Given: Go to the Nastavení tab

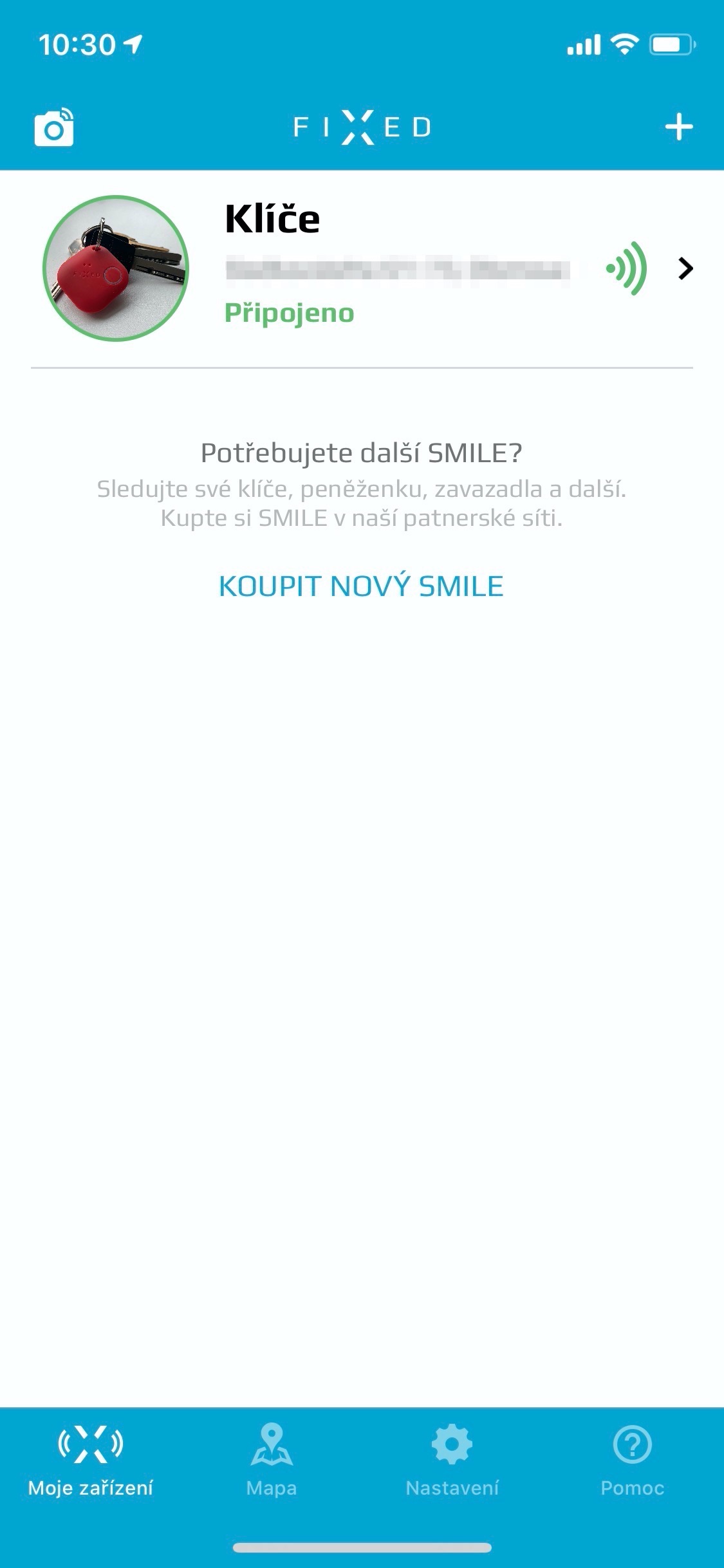Looking at the screenshot, I should pyautogui.click(x=452, y=1460).
